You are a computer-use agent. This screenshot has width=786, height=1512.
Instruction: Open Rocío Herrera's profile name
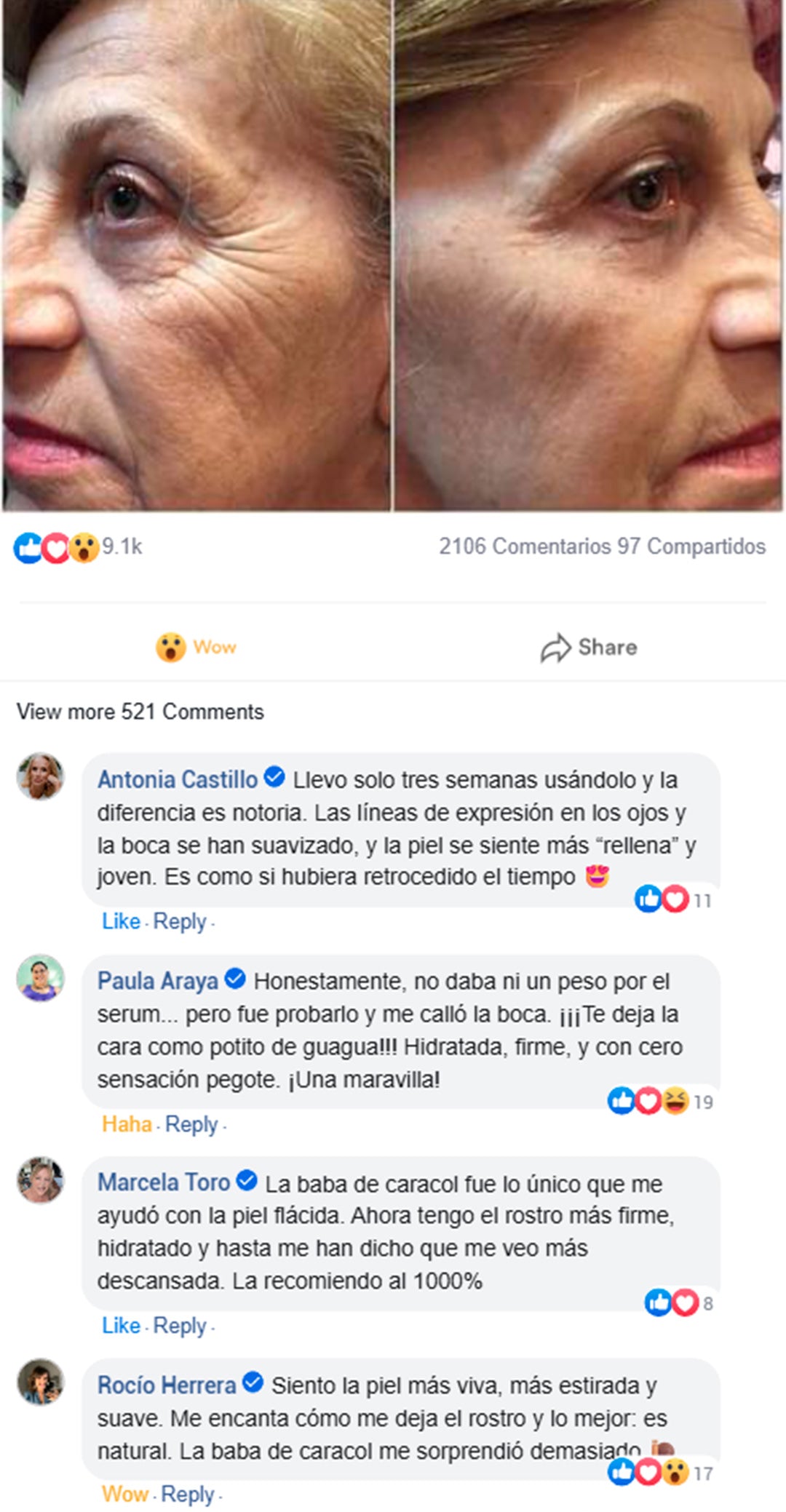click(167, 1385)
